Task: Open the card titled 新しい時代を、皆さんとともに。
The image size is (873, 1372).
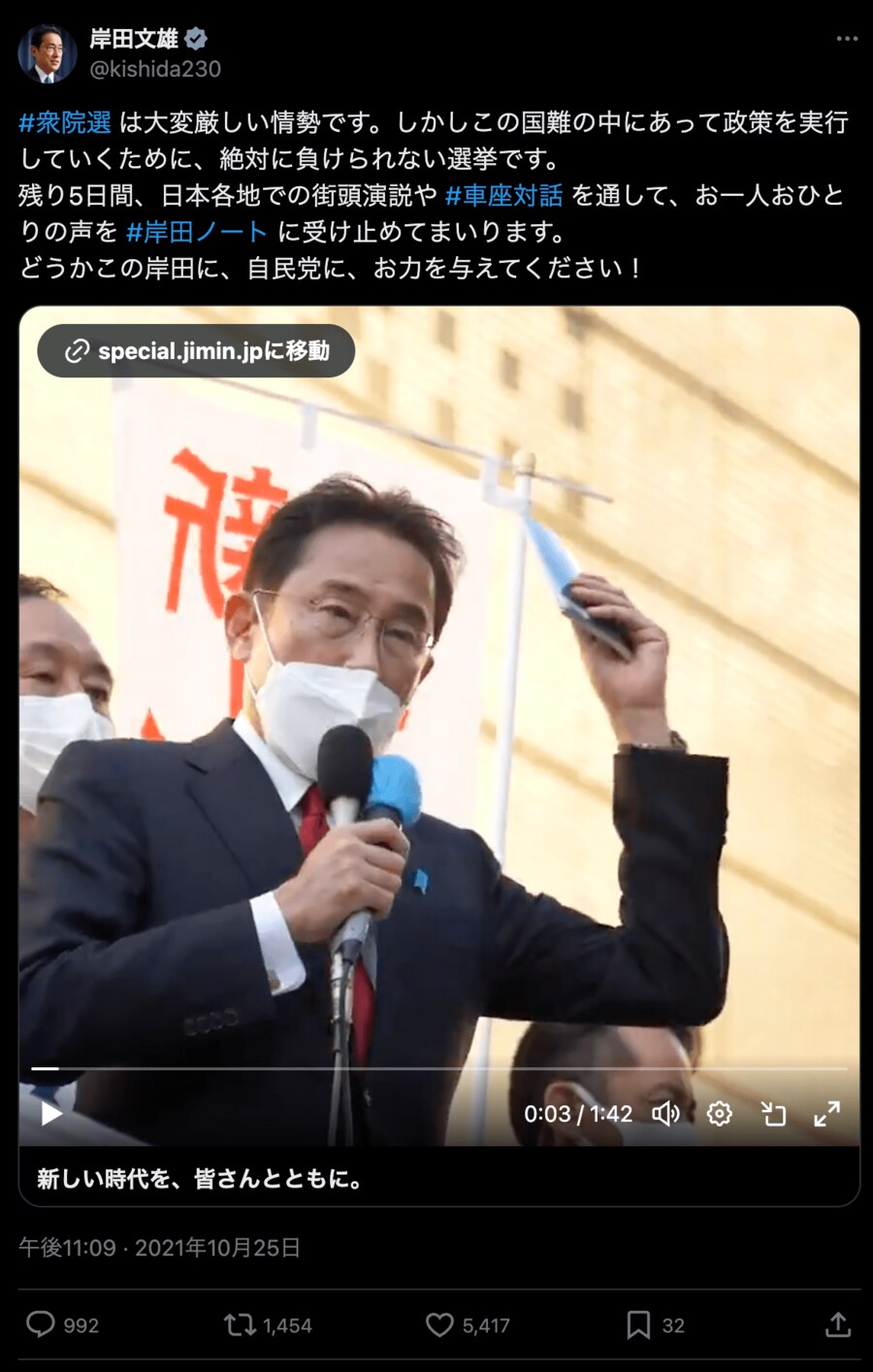Action: coord(200,1179)
